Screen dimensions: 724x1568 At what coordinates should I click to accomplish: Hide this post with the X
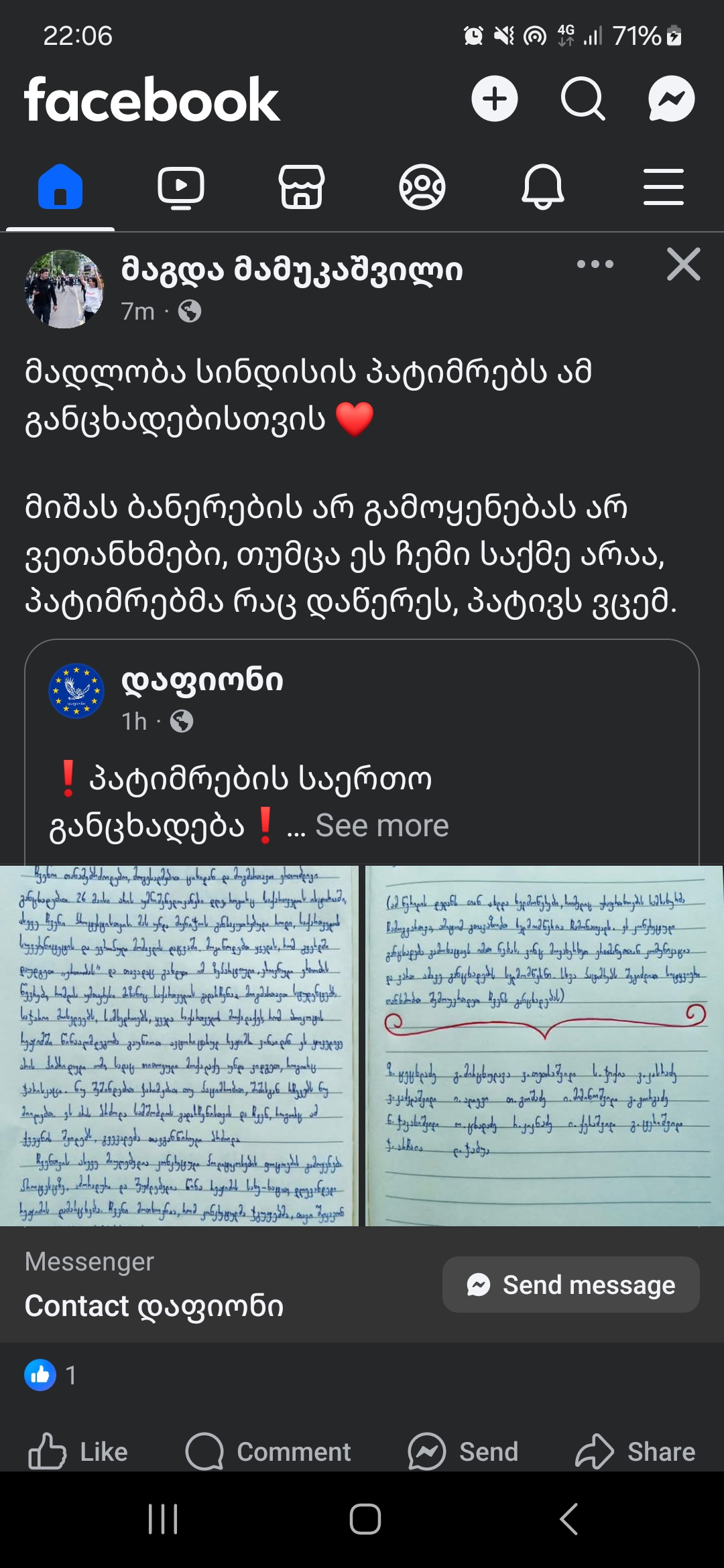(683, 264)
